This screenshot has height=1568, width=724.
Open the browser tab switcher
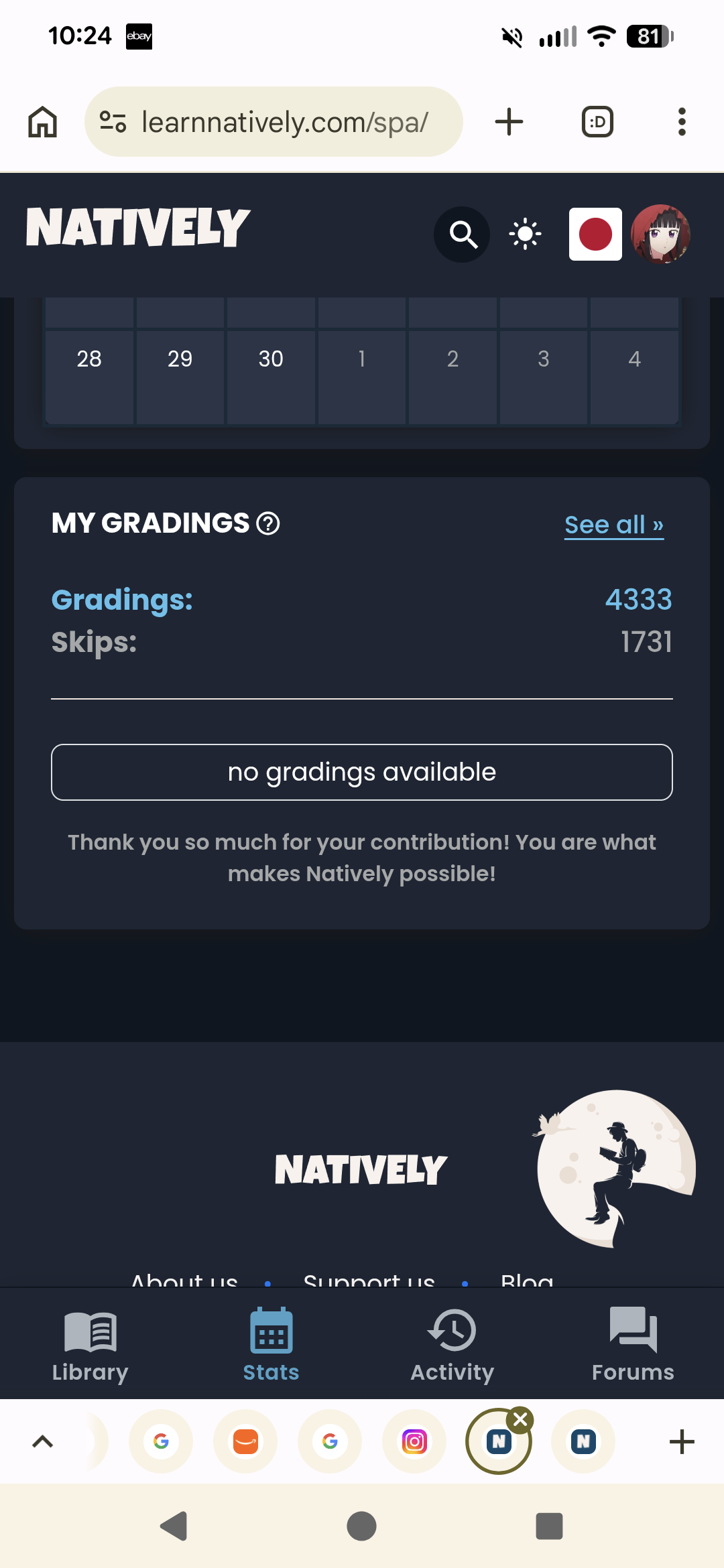[x=597, y=122]
